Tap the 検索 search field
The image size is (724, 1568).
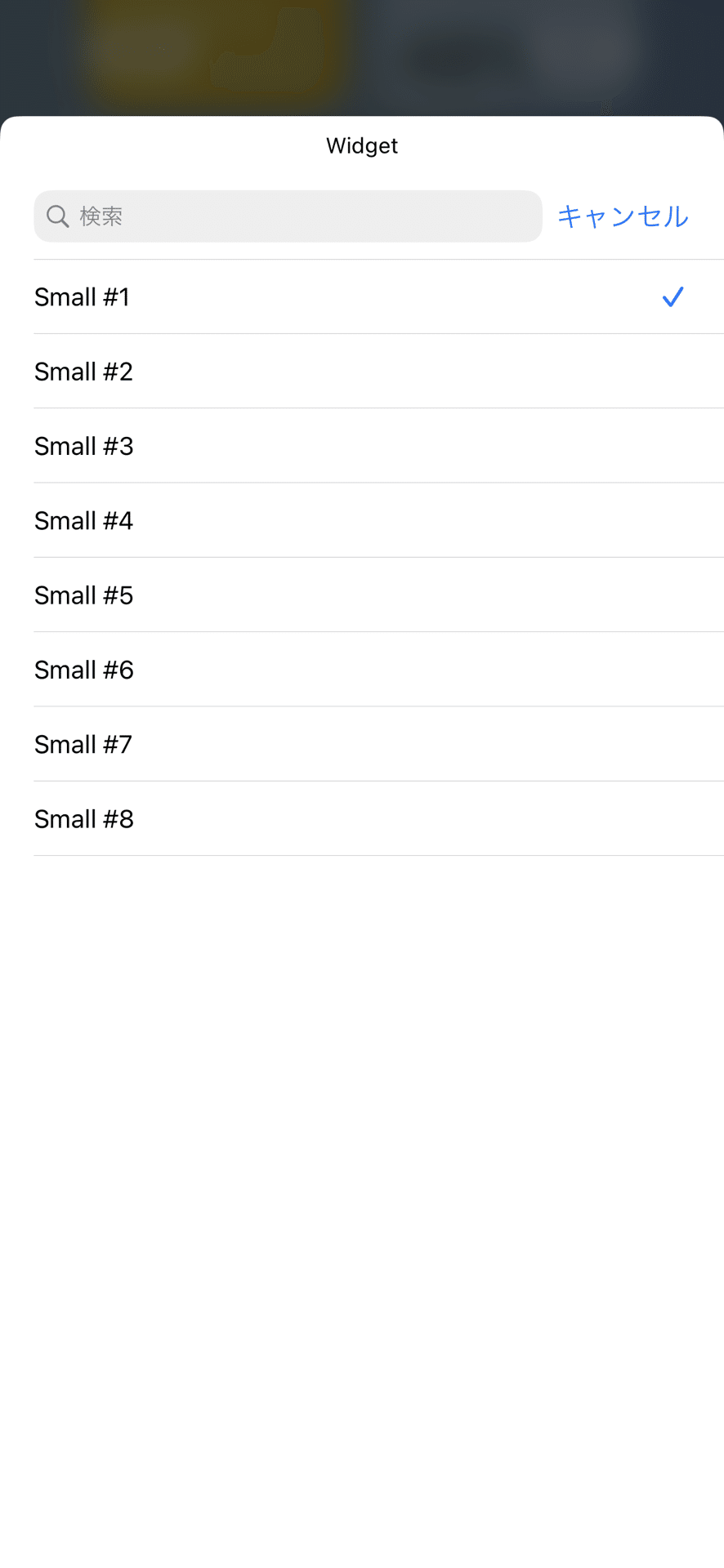tap(288, 216)
